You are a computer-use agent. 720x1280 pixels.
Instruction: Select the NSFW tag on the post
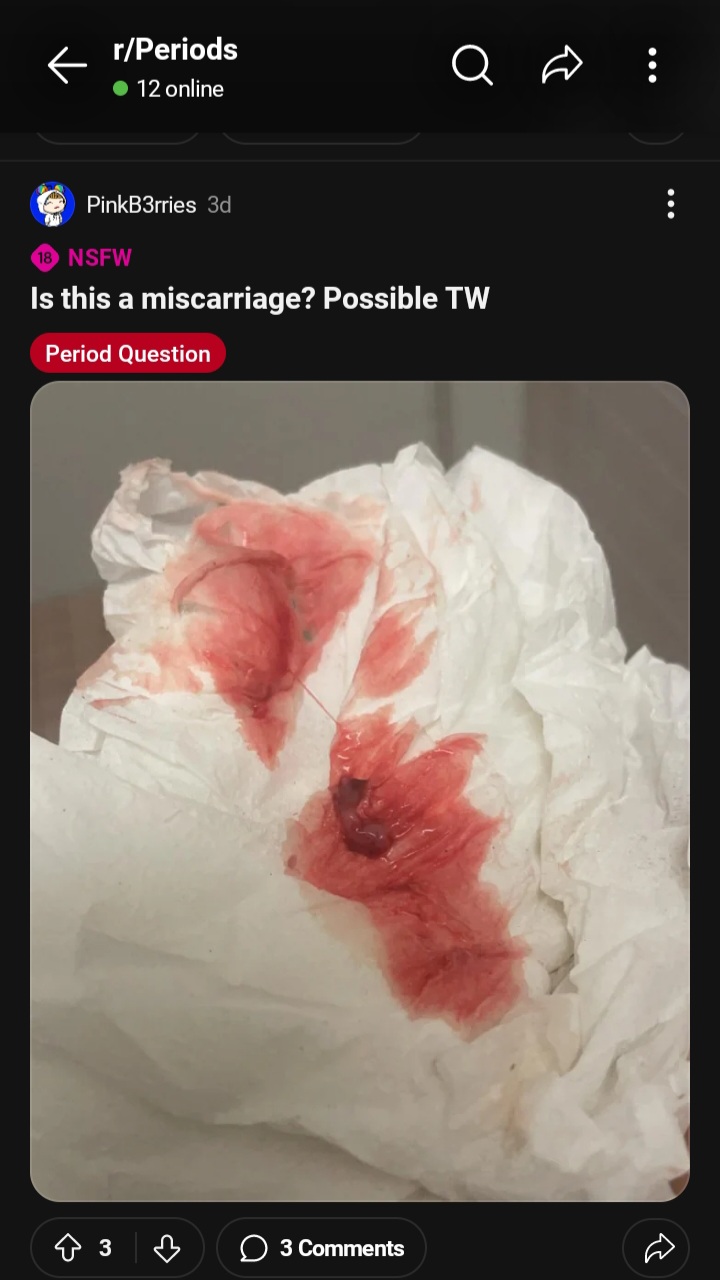click(x=81, y=258)
